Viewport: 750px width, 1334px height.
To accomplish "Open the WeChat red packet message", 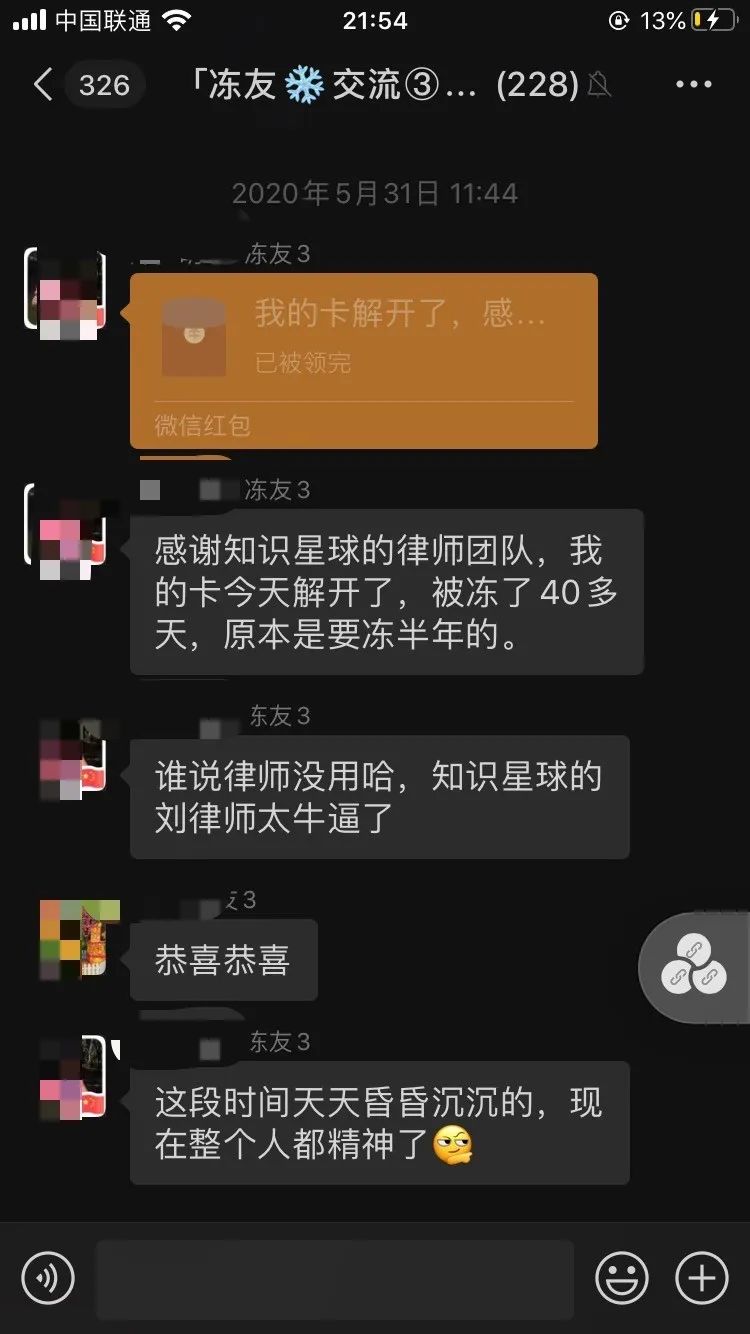I will [x=363, y=360].
